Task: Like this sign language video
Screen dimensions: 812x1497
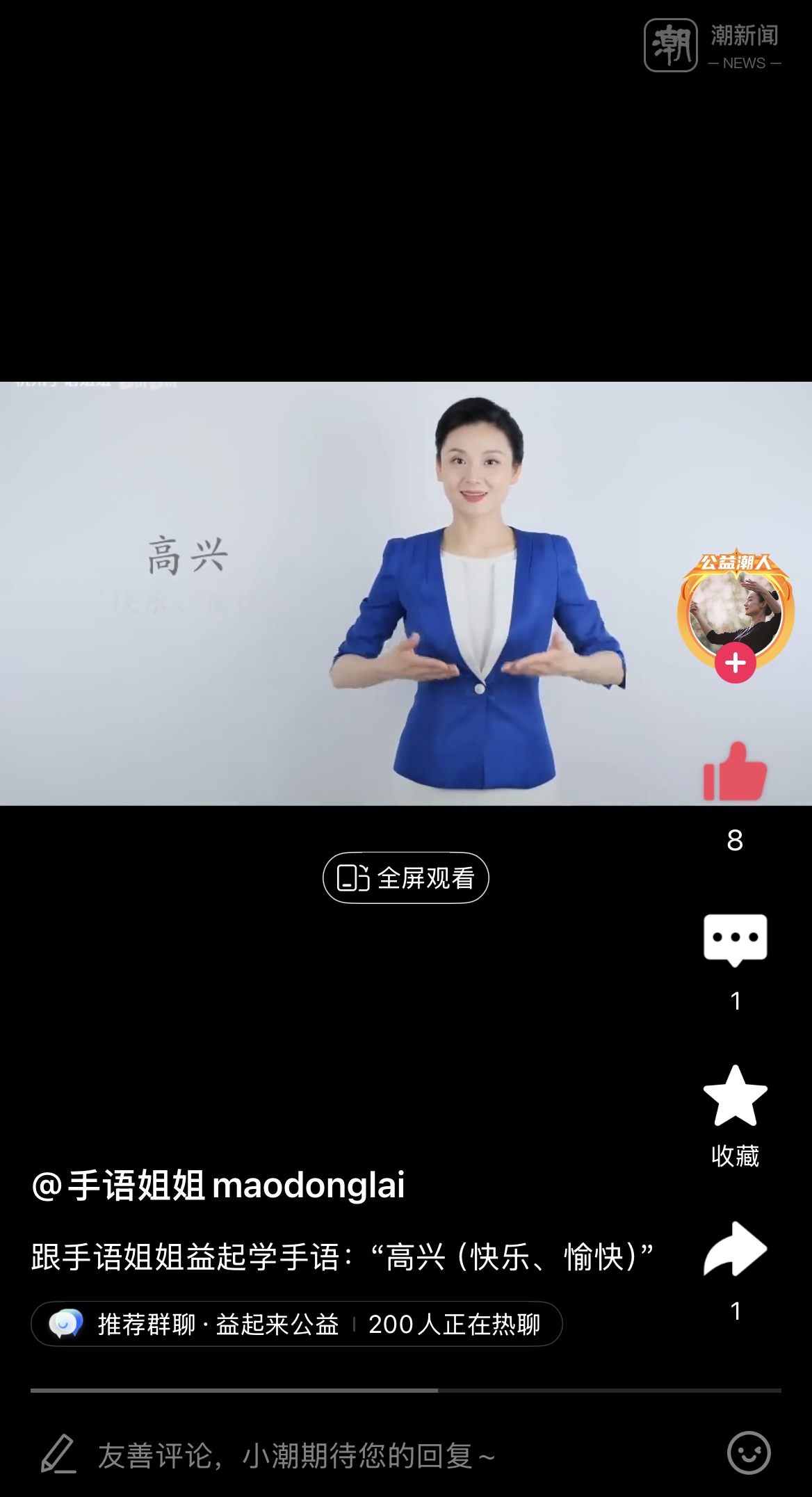Action: tap(735, 772)
